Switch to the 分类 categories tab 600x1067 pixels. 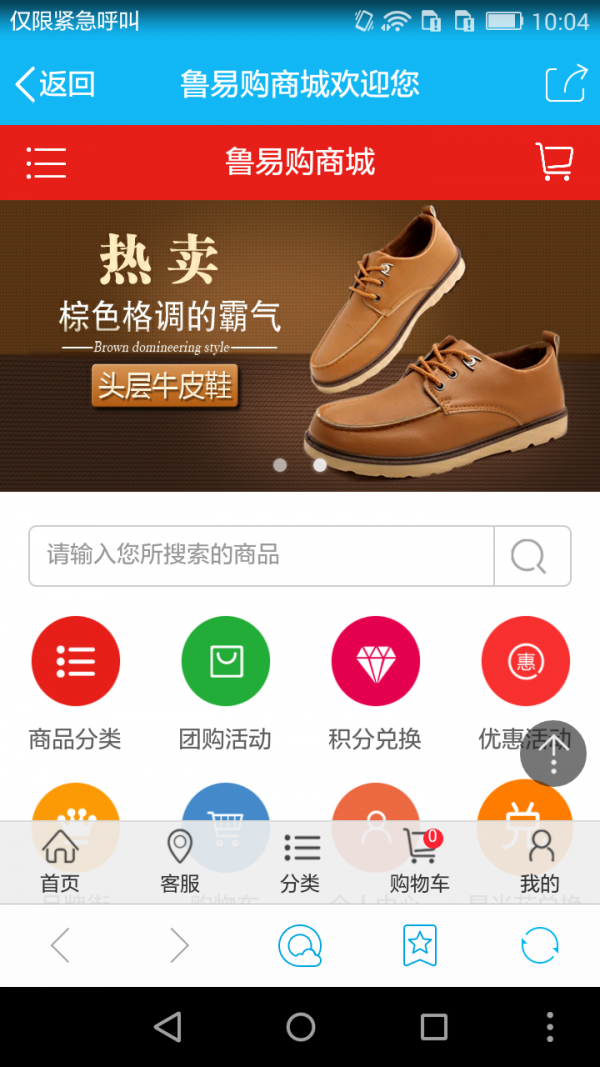(300, 862)
